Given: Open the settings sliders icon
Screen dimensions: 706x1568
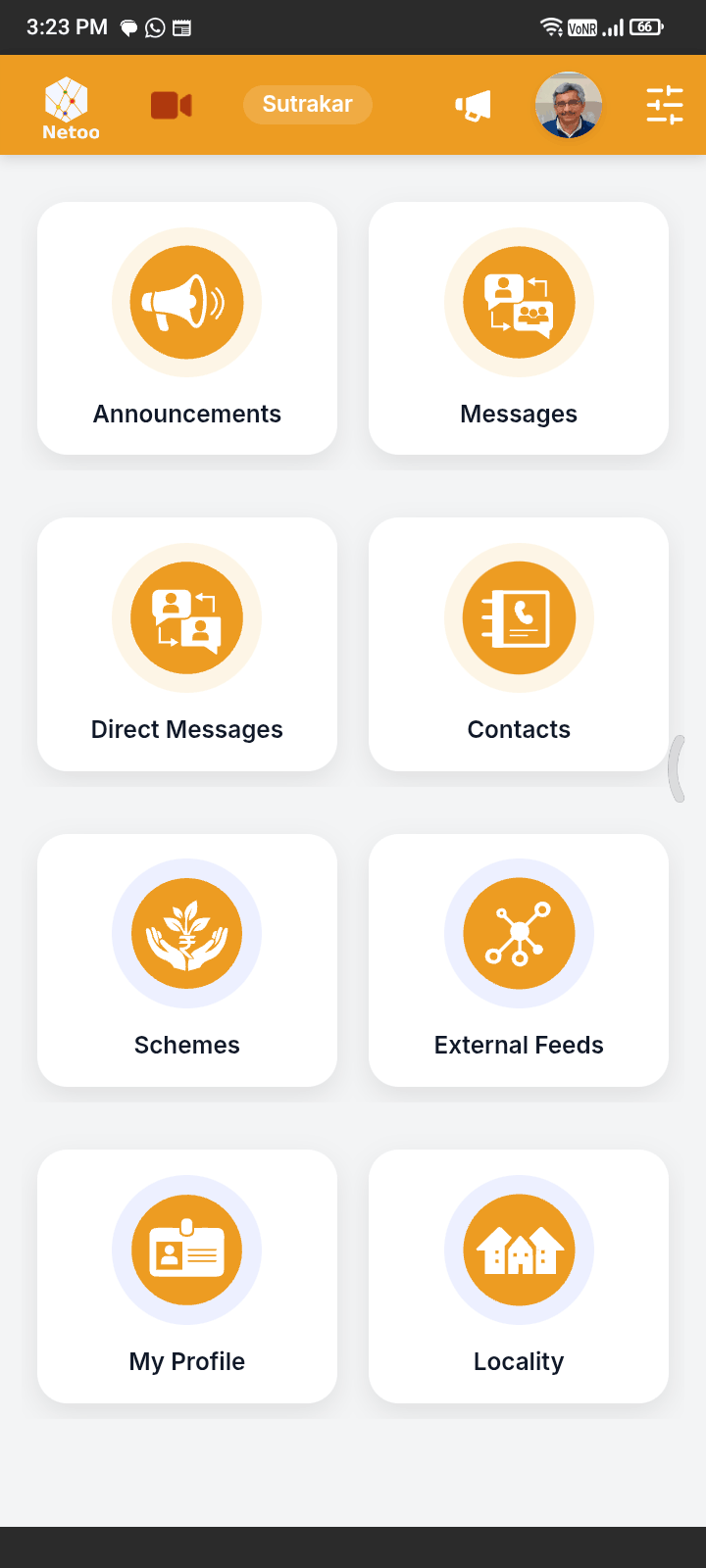Looking at the screenshot, I should coord(665,105).
